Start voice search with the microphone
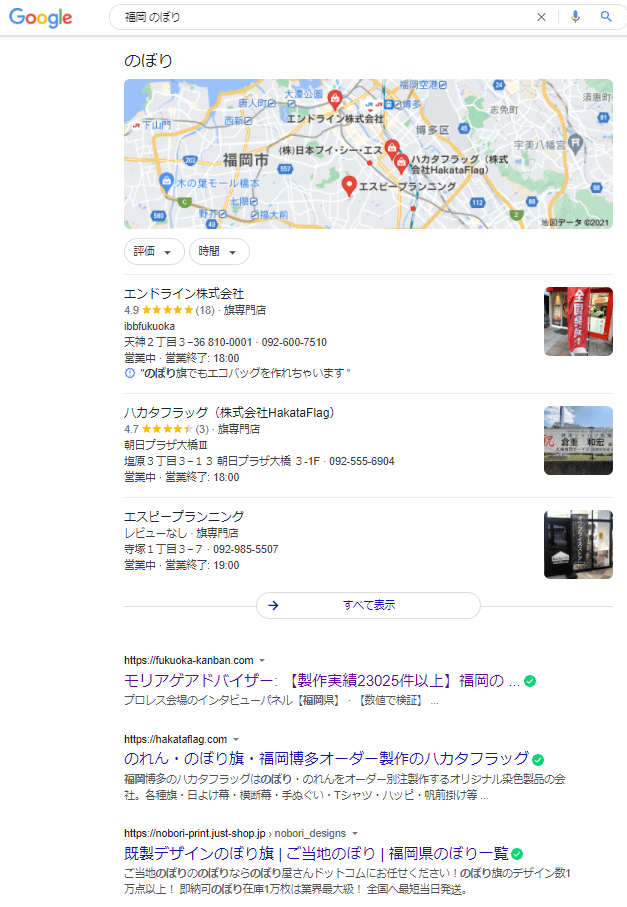The width and height of the screenshot is (627, 907). pyautogui.click(x=575, y=17)
